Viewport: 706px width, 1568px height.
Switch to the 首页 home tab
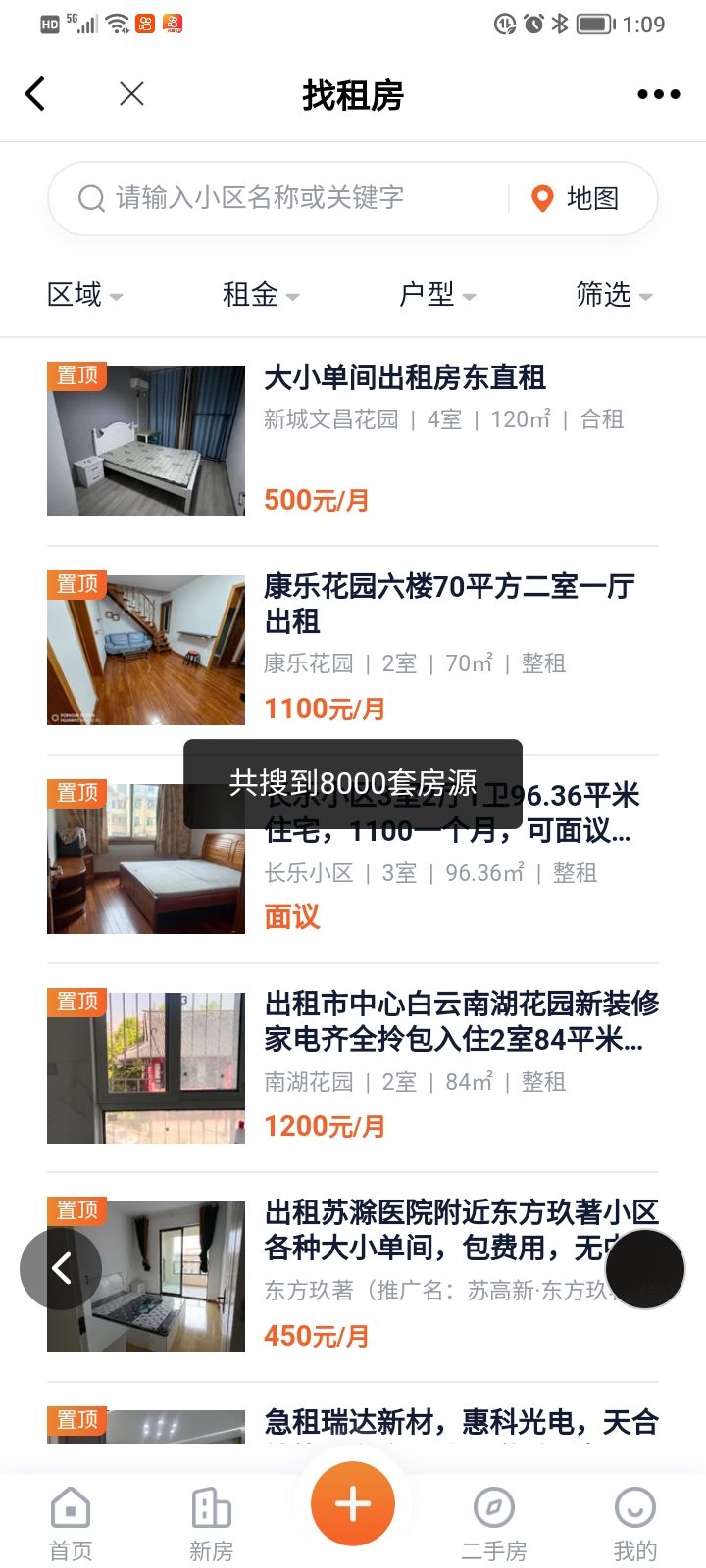pyautogui.click(x=71, y=1523)
